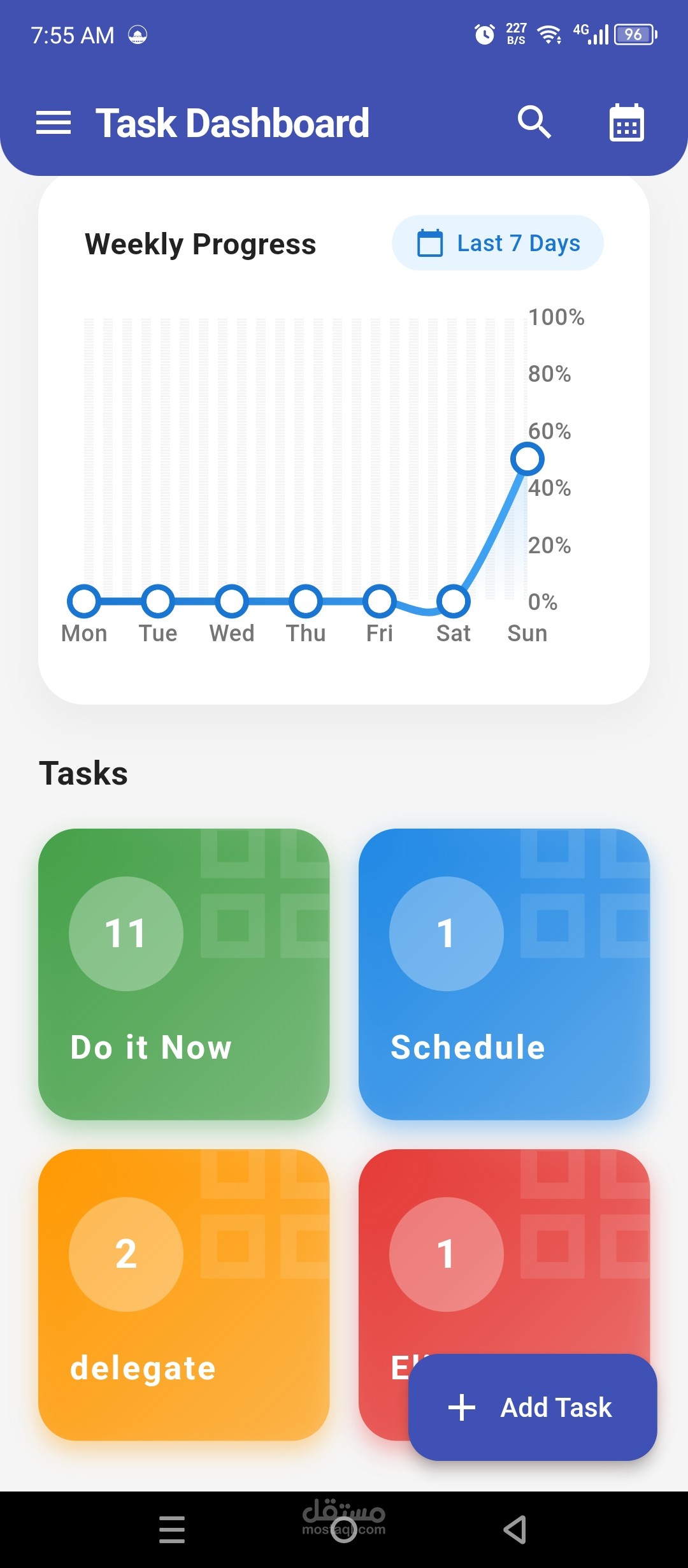Open the hamburger drawer menu

point(54,122)
